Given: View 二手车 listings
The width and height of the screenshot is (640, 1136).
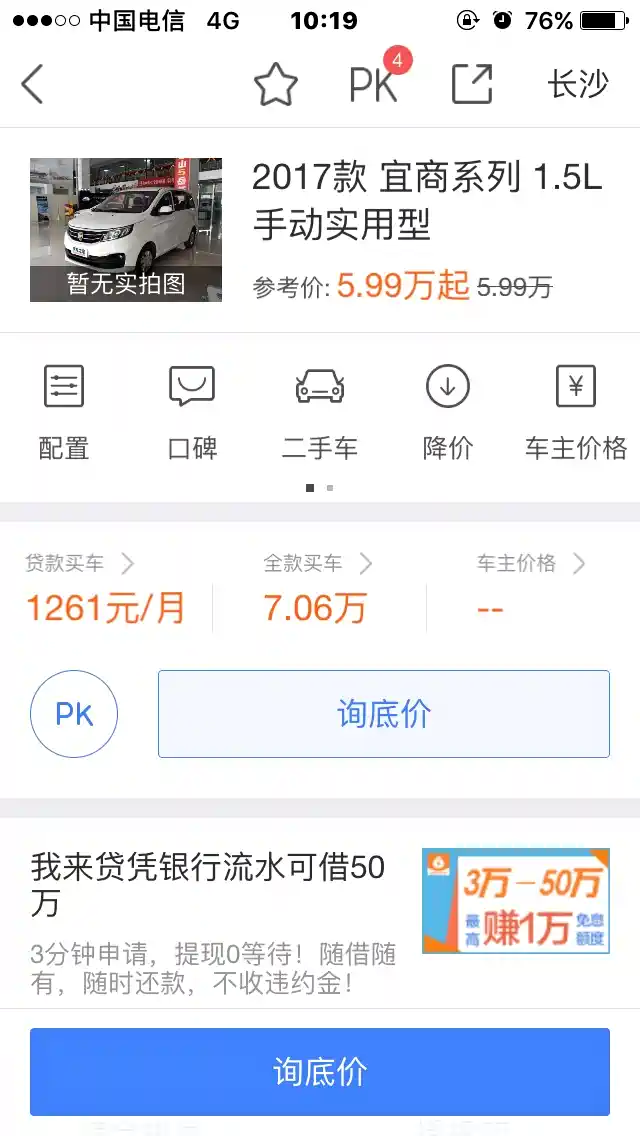Looking at the screenshot, I should point(320,411).
